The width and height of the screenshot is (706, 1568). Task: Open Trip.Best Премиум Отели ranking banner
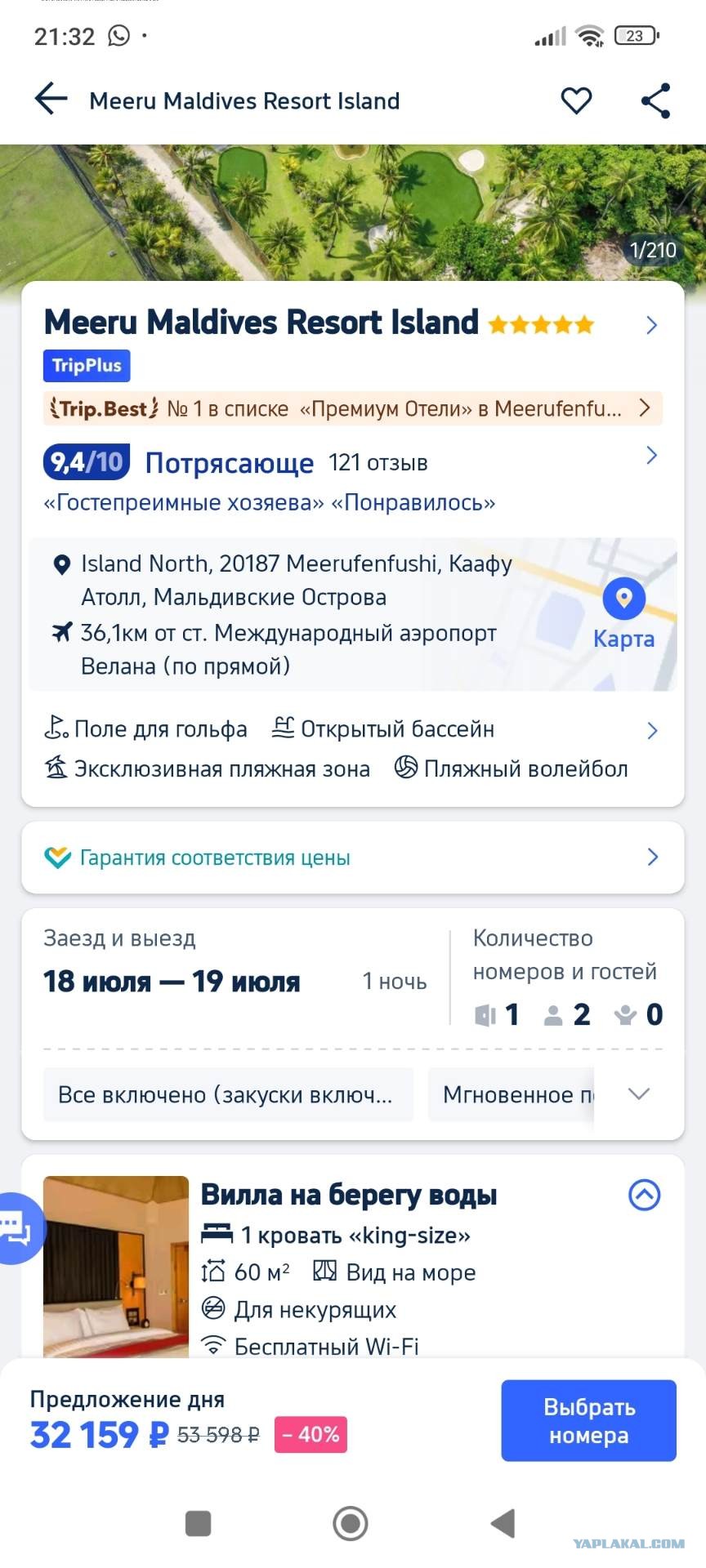352,408
